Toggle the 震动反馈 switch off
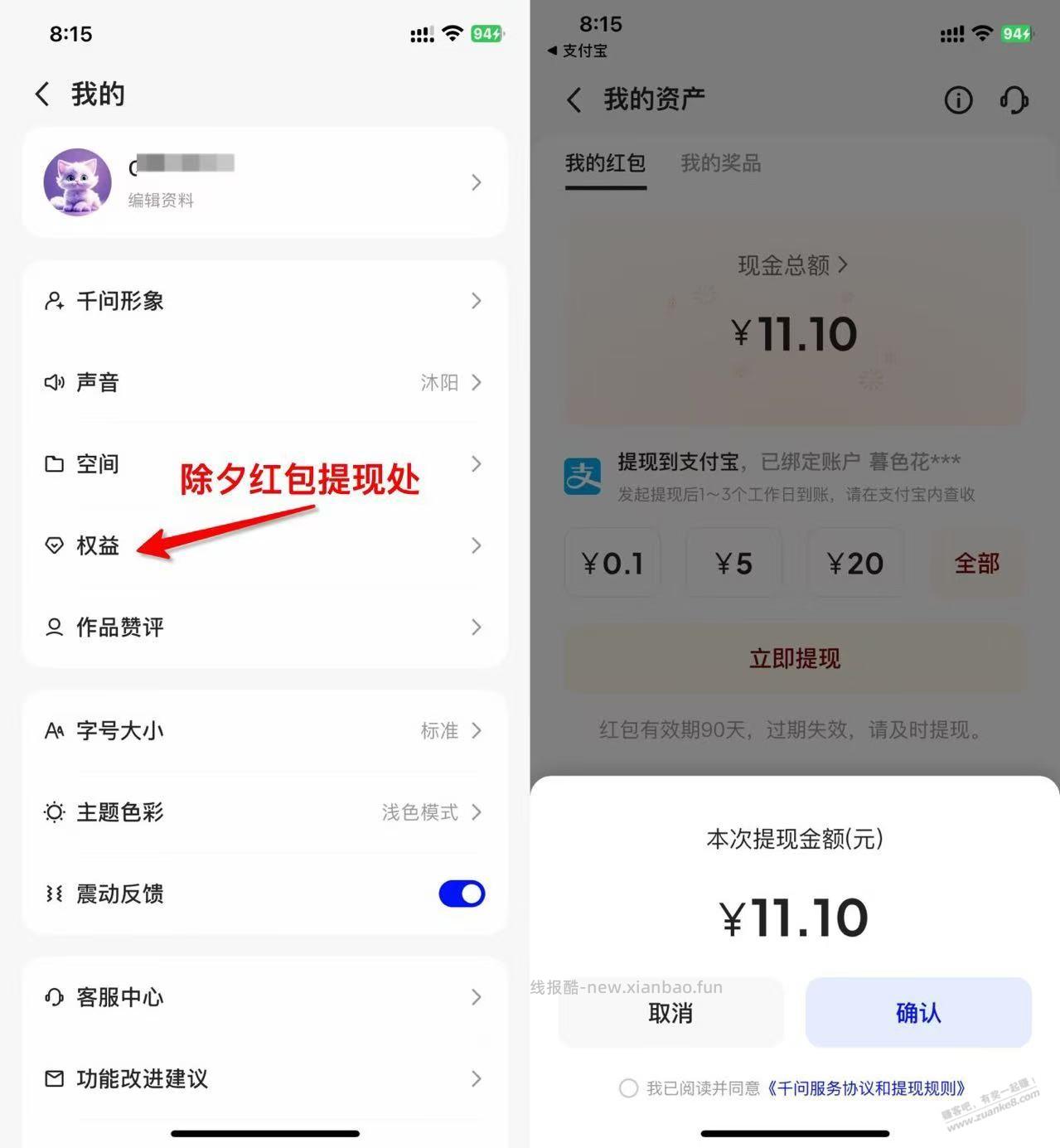 tap(461, 894)
